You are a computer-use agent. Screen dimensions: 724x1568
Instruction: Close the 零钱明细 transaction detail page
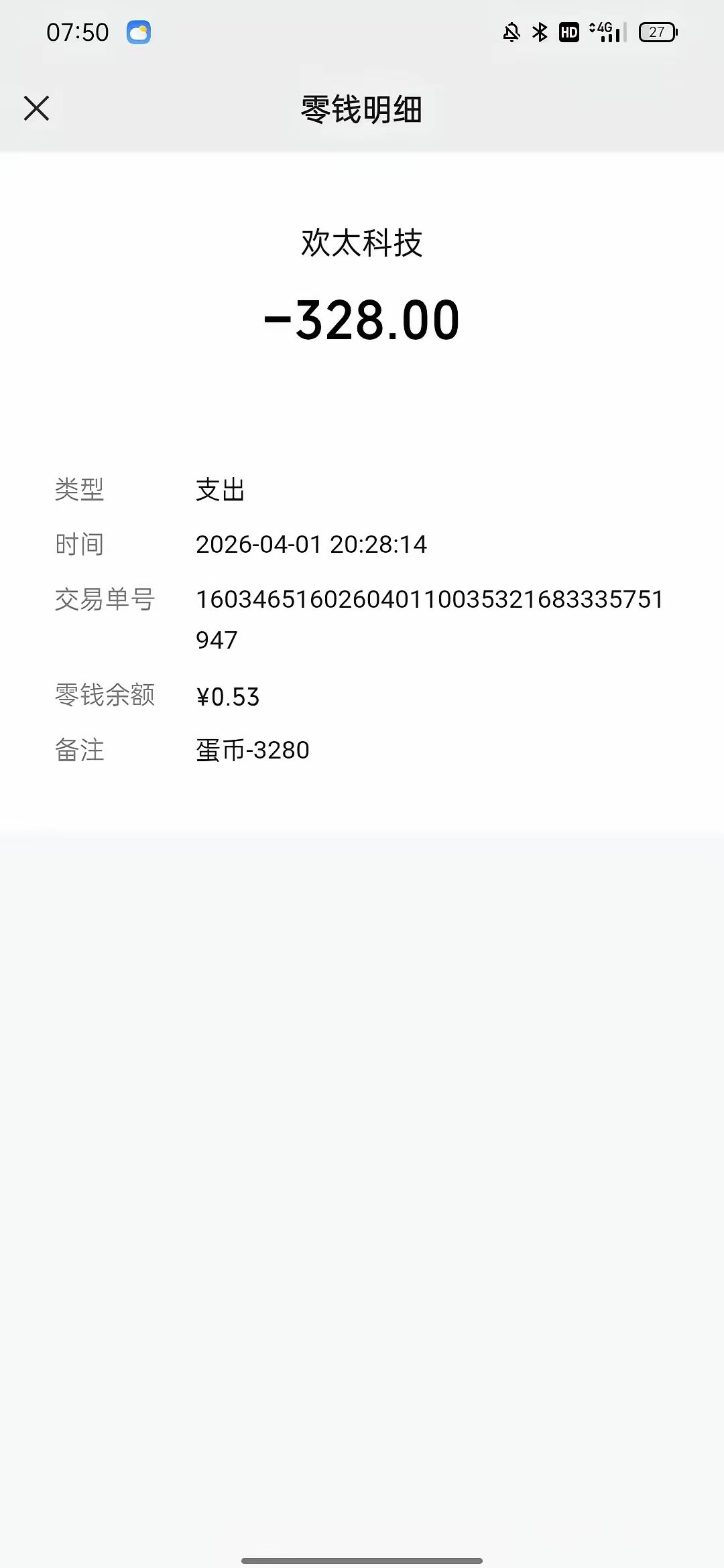[x=36, y=108]
